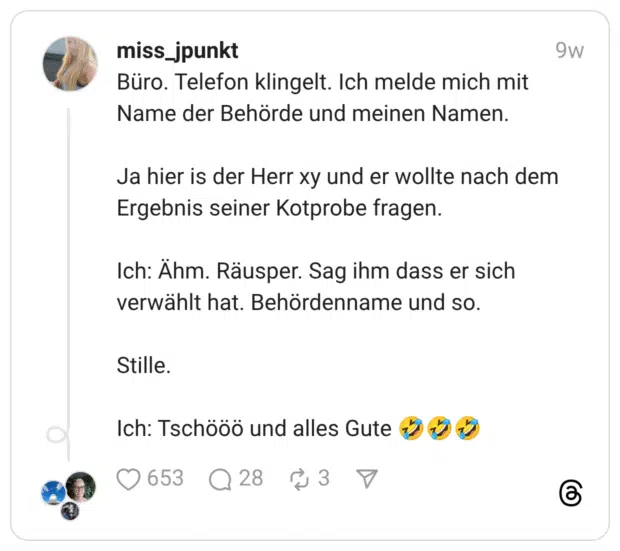Image resolution: width=620 pixels, height=551 pixels.
Task: Open the comments on this post
Action: pos(220,479)
